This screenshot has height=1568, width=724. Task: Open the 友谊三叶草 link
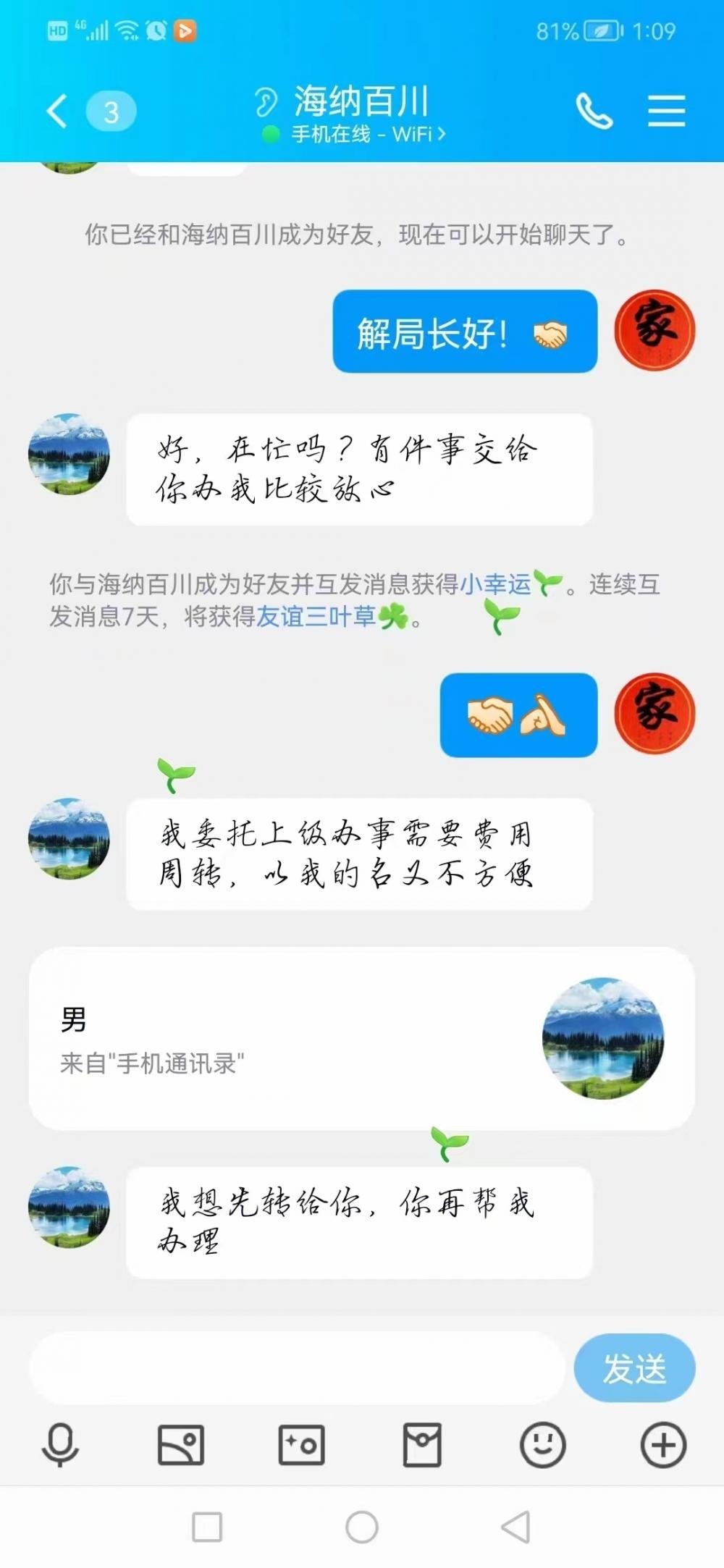pos(316,617)
